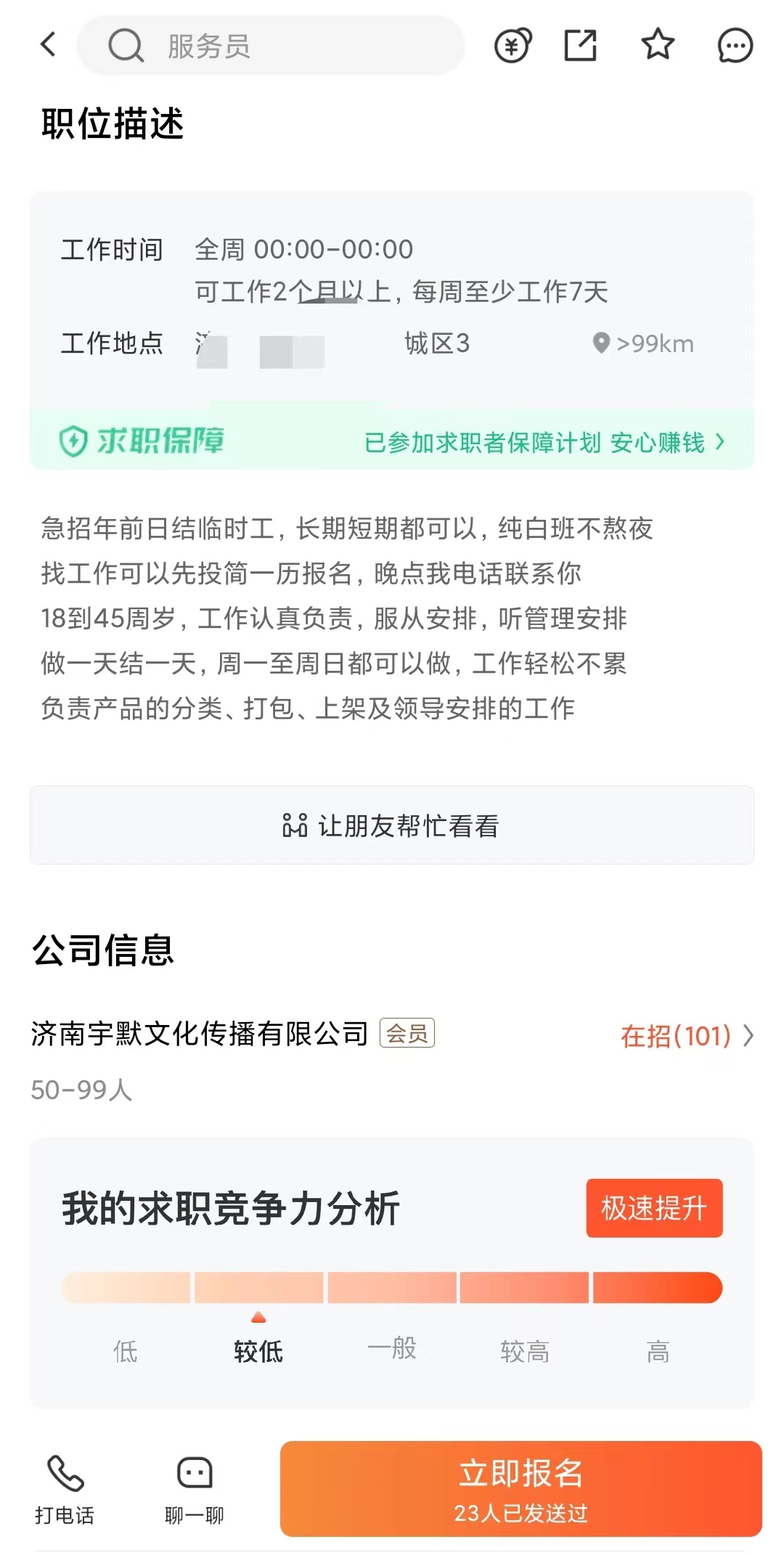
Task: Tap the location pin next to >99km
Action: (x=600, y=343)
